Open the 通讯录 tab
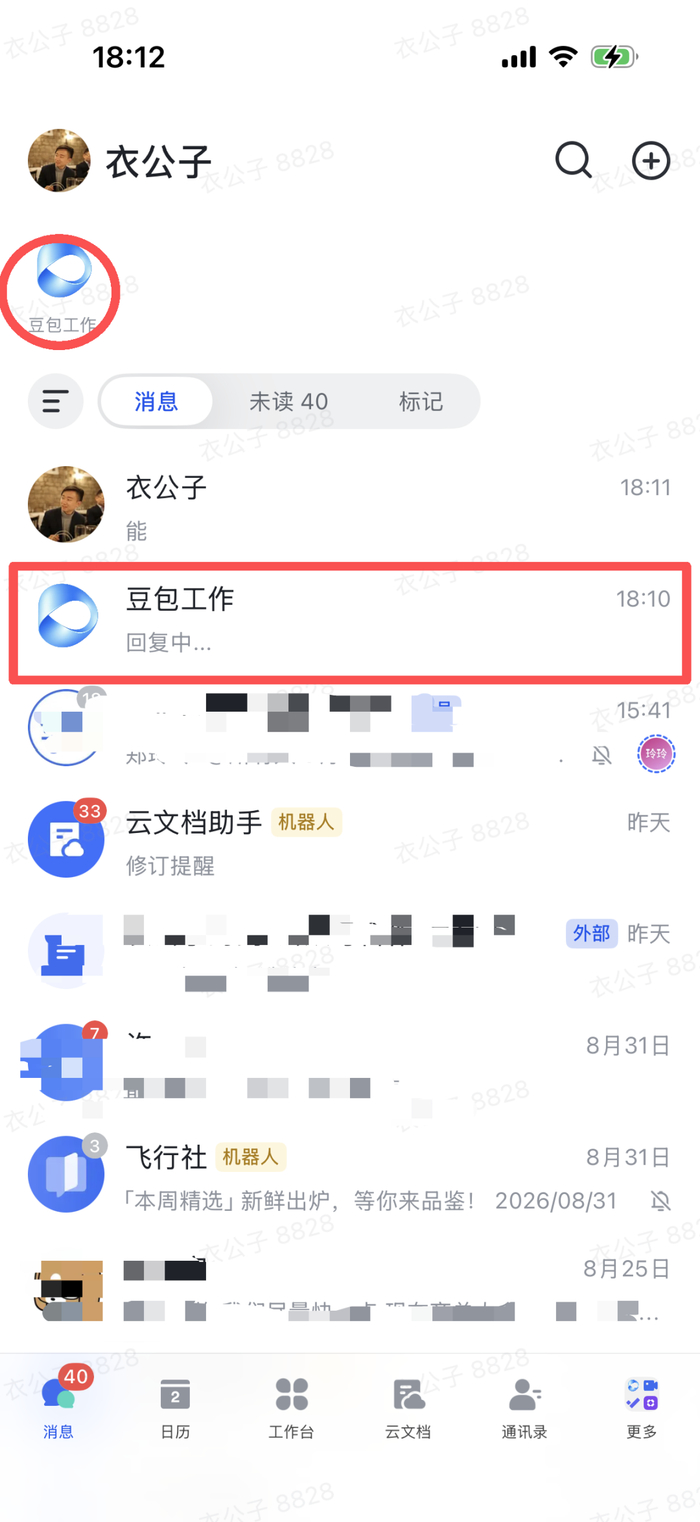The image size is (700, 1522). coord(524,1408)
